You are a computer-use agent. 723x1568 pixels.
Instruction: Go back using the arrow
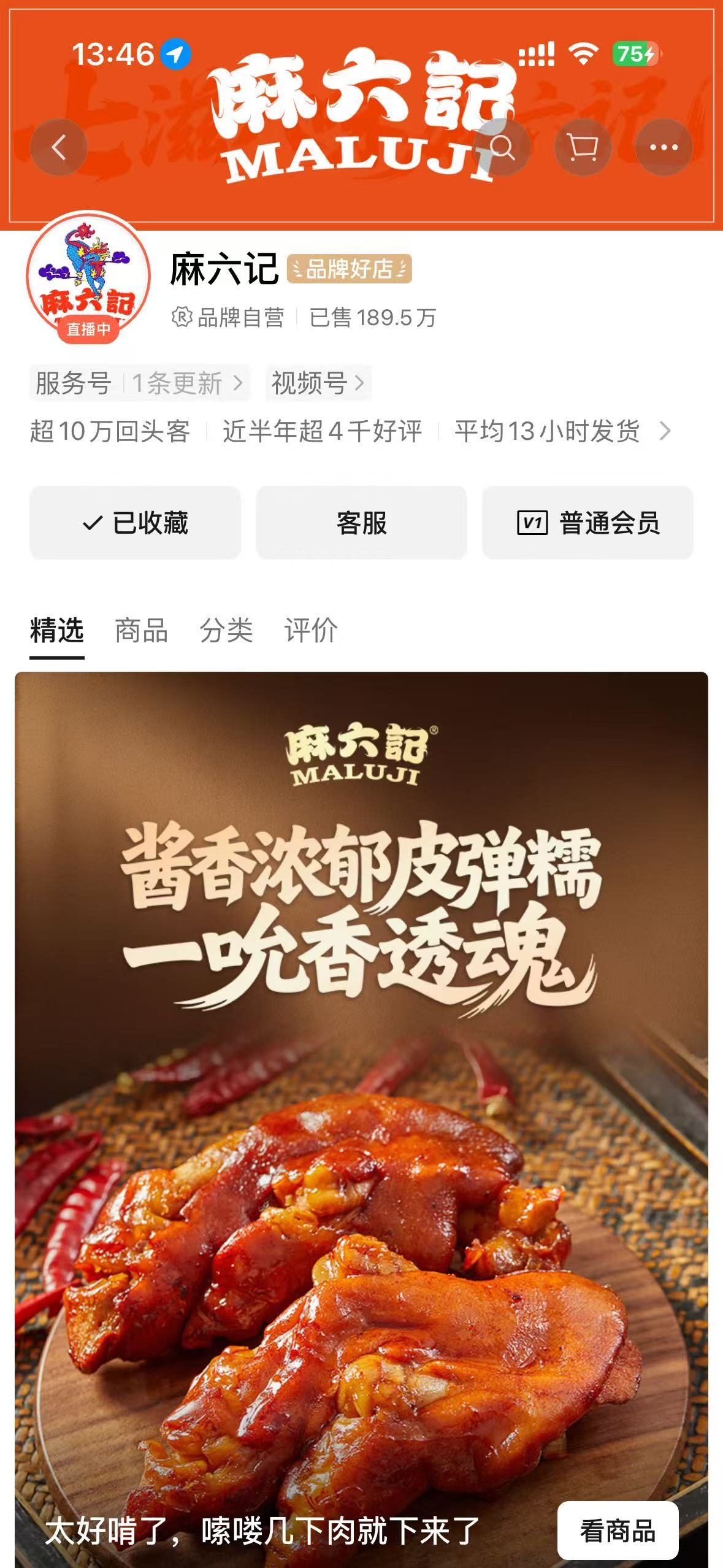(59, 147)
